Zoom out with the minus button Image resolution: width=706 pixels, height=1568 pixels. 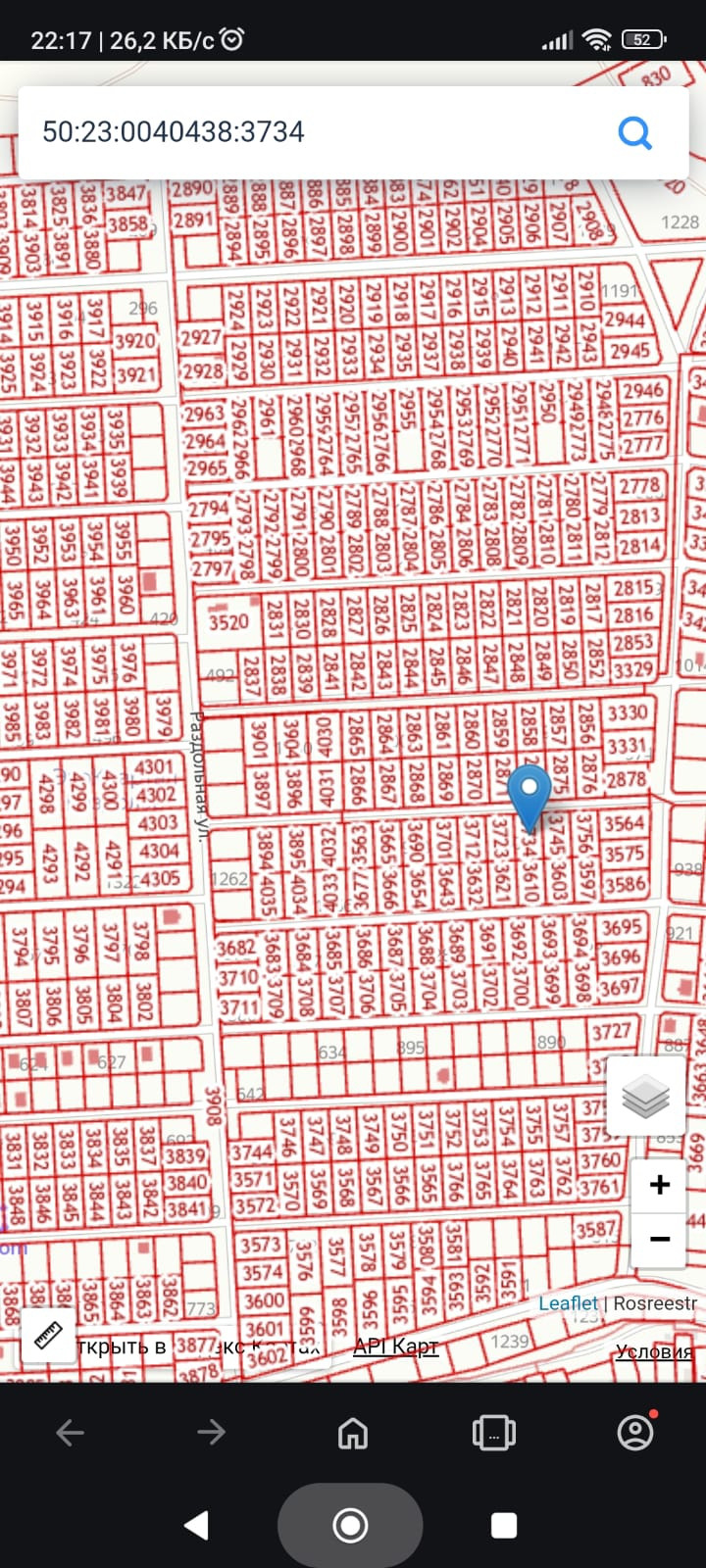[x=659, y=1239]
